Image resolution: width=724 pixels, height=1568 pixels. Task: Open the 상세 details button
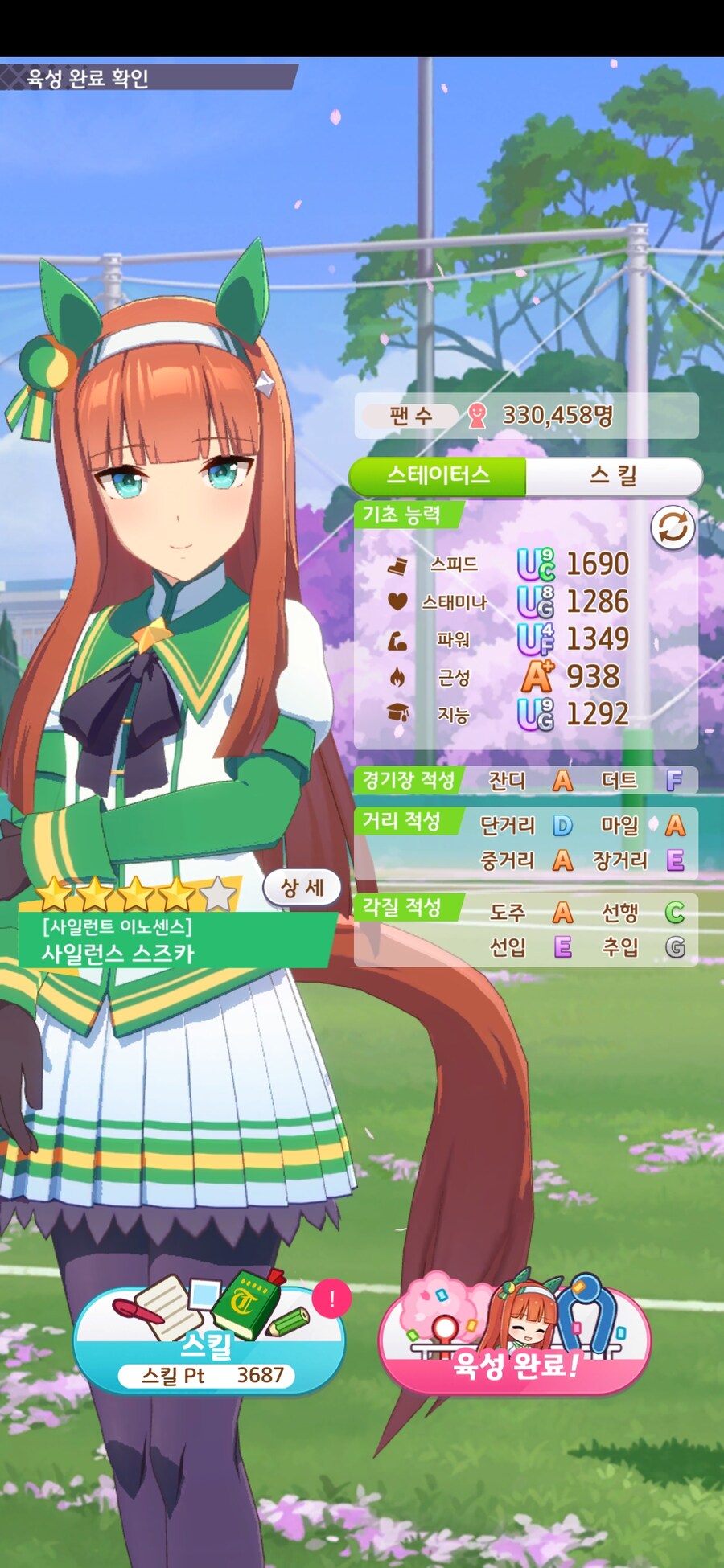[302, 888]
